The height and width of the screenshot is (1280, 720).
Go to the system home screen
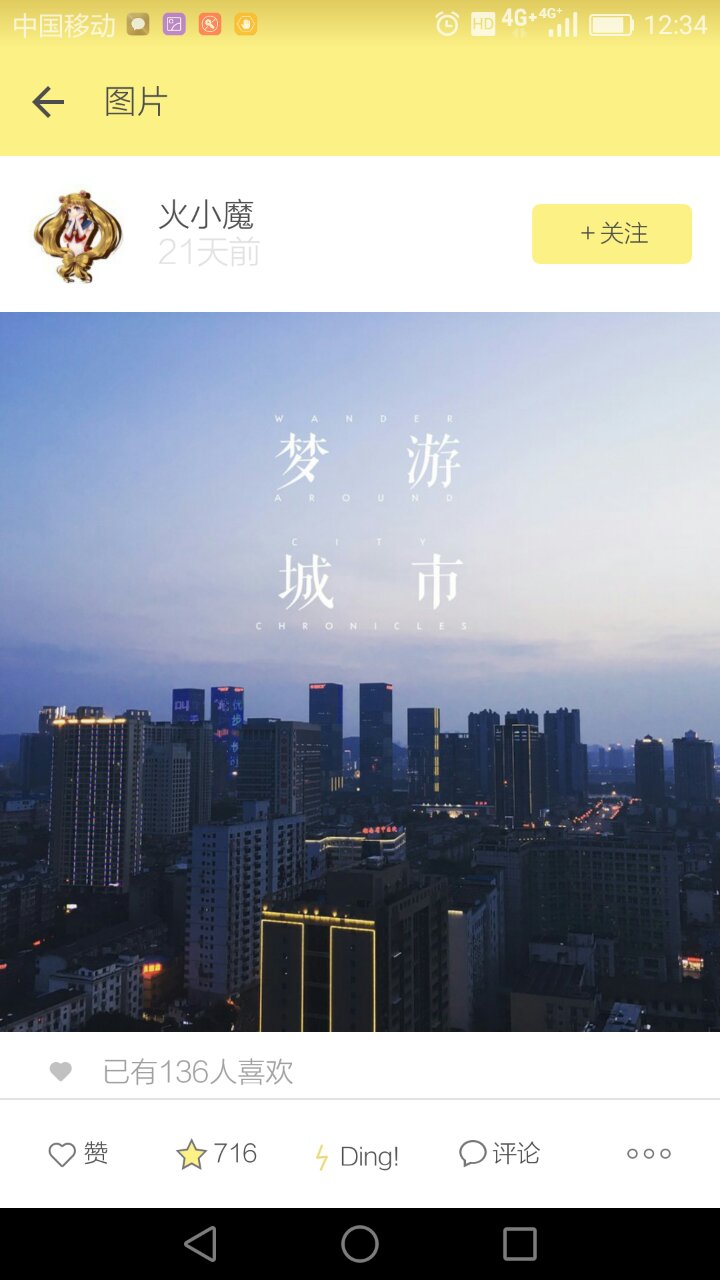[360, 1244]
